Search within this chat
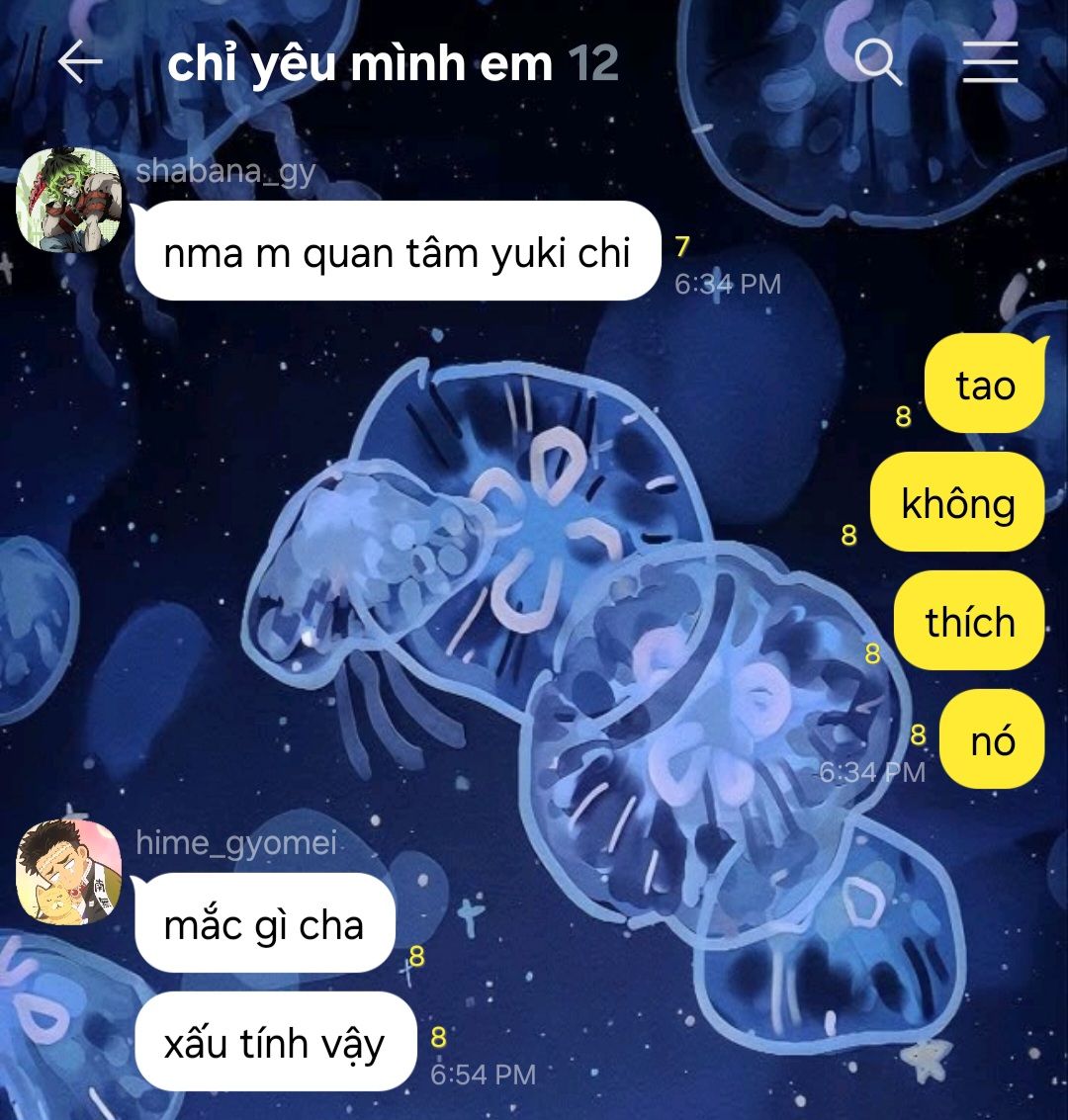 [x=877, y=62]
